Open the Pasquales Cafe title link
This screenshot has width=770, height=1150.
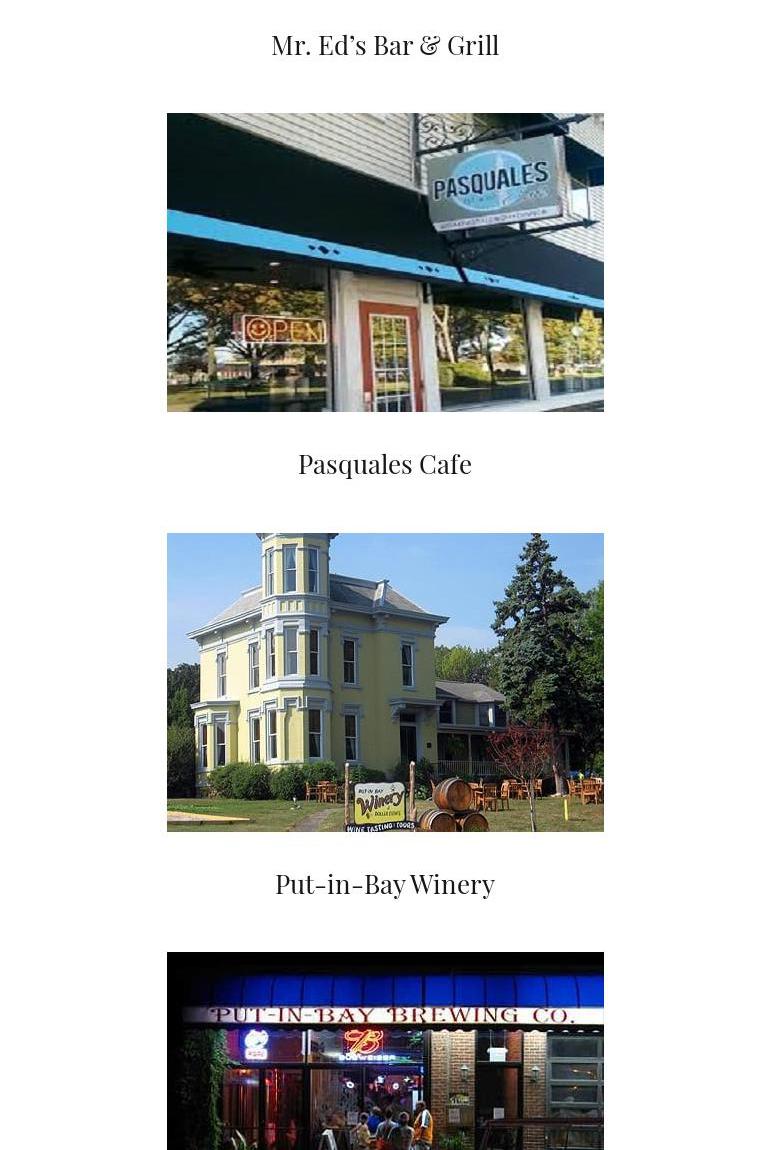coord(385,465)
